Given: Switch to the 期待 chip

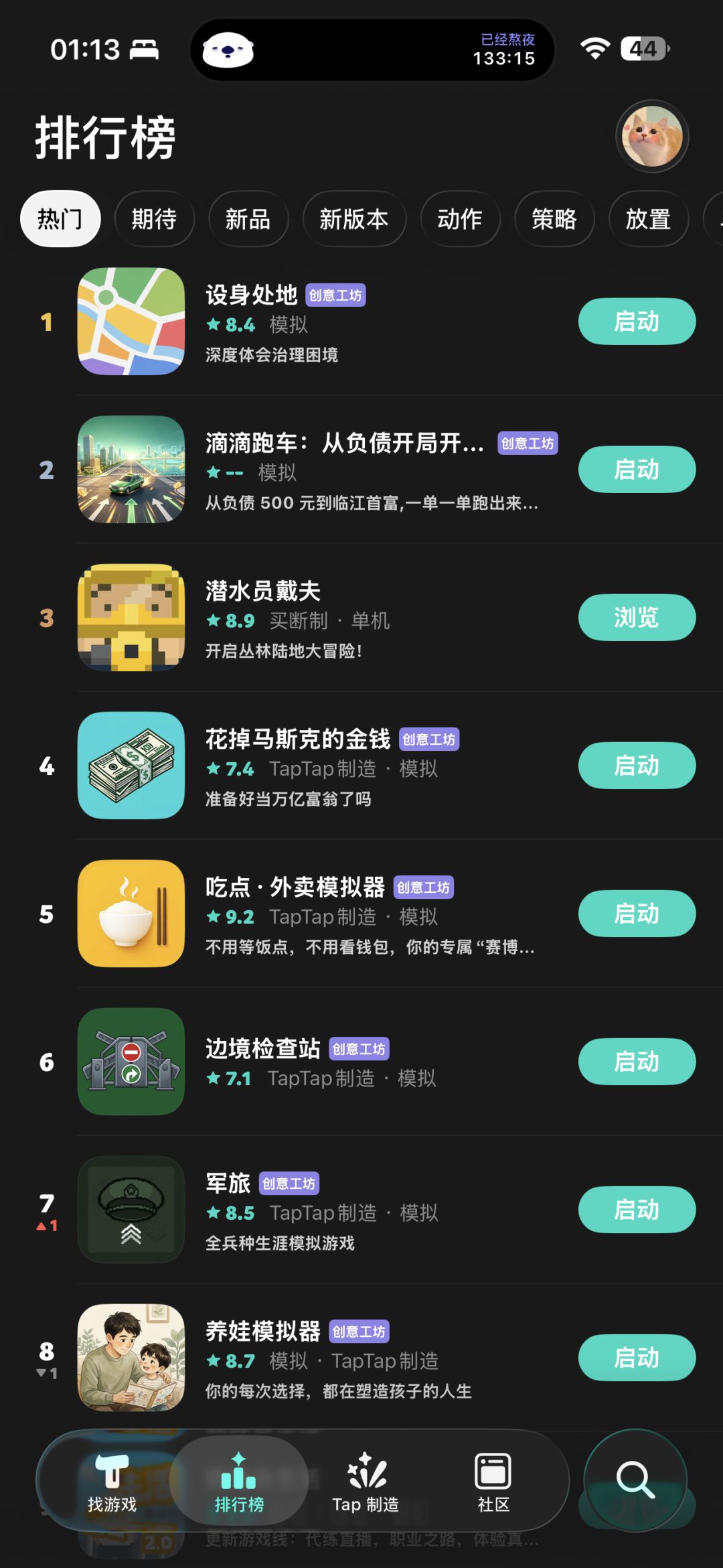Looking at the screenshot, I should point(154,219).
